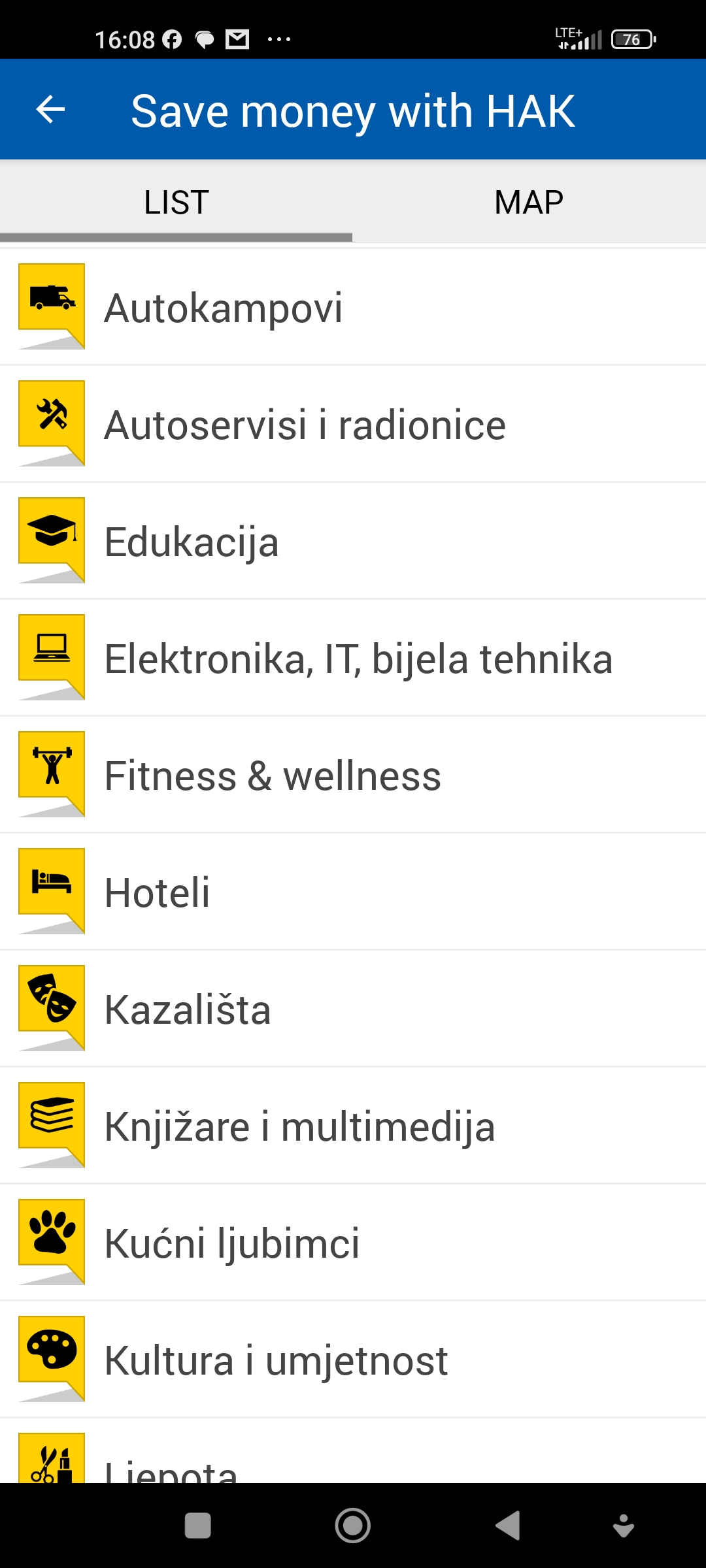
Task: Click the graduation cap icon for Edukacija
Action: tap(52, 536)
